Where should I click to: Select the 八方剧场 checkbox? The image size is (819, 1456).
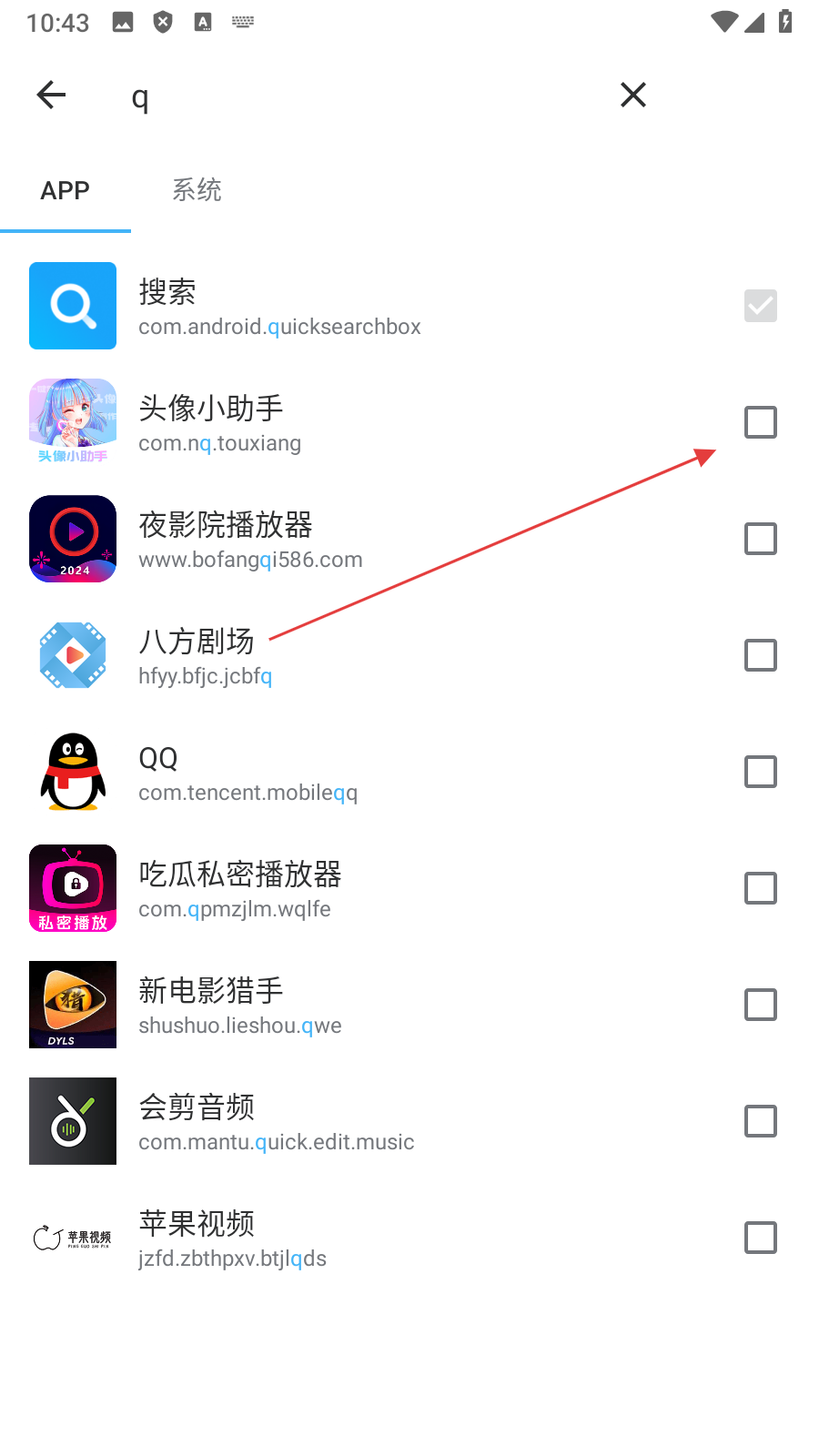(x=760, y=655)
